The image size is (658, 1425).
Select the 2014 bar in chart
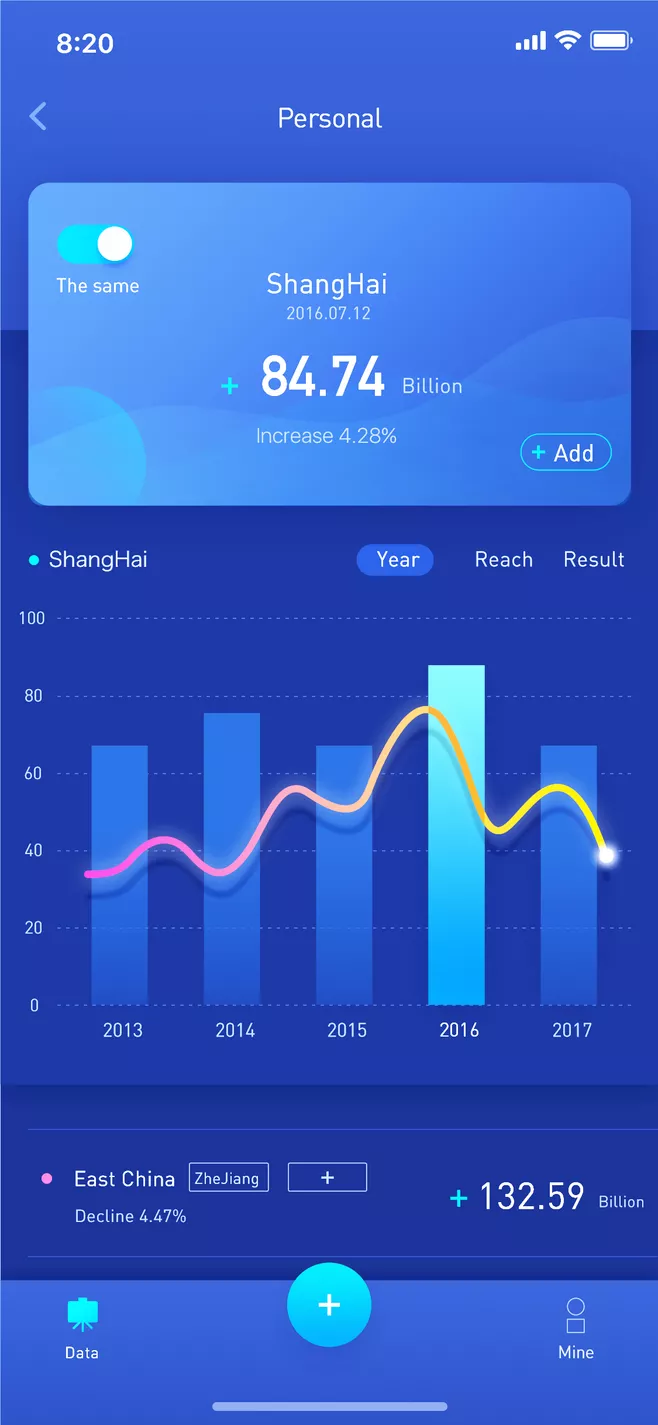tap(232, 858)
